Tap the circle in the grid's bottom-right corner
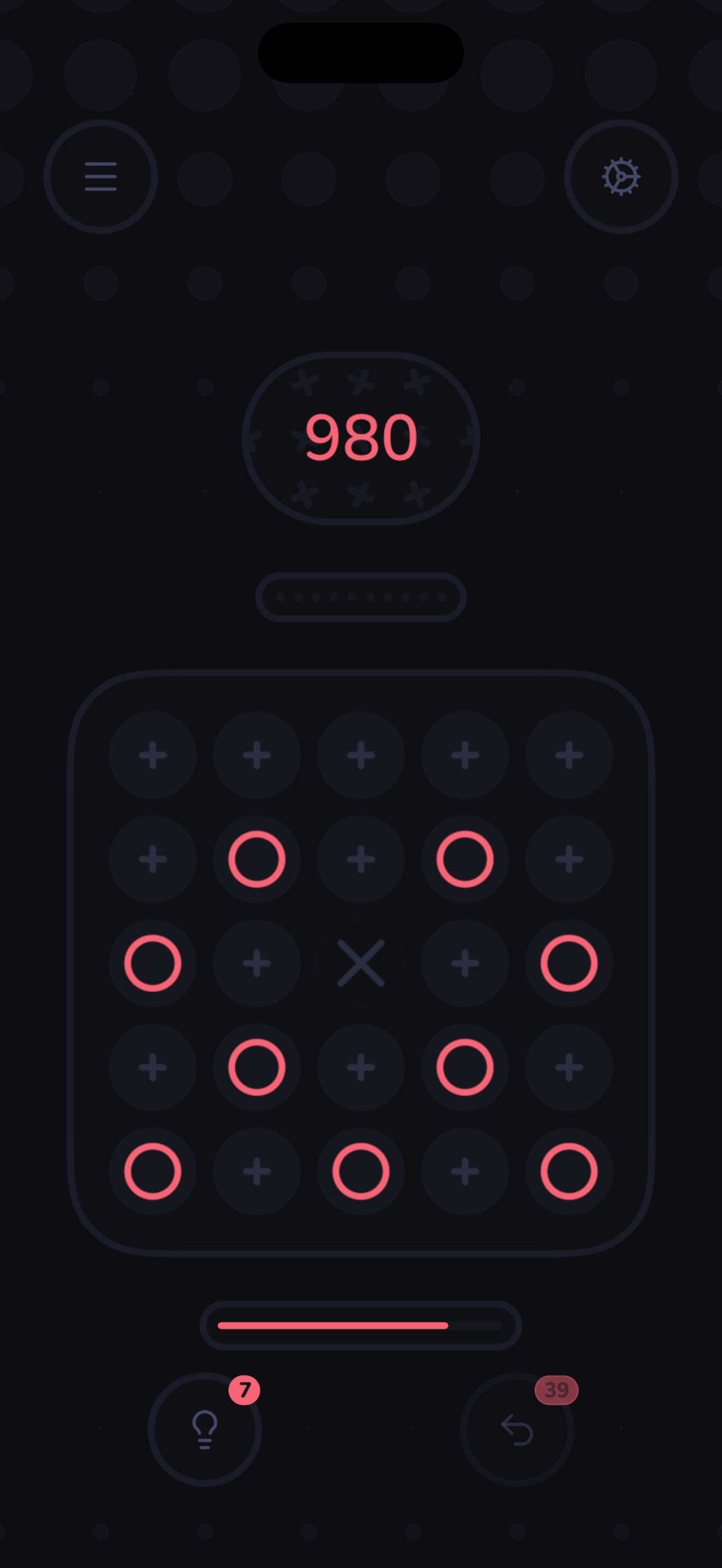 point(569,1171)
